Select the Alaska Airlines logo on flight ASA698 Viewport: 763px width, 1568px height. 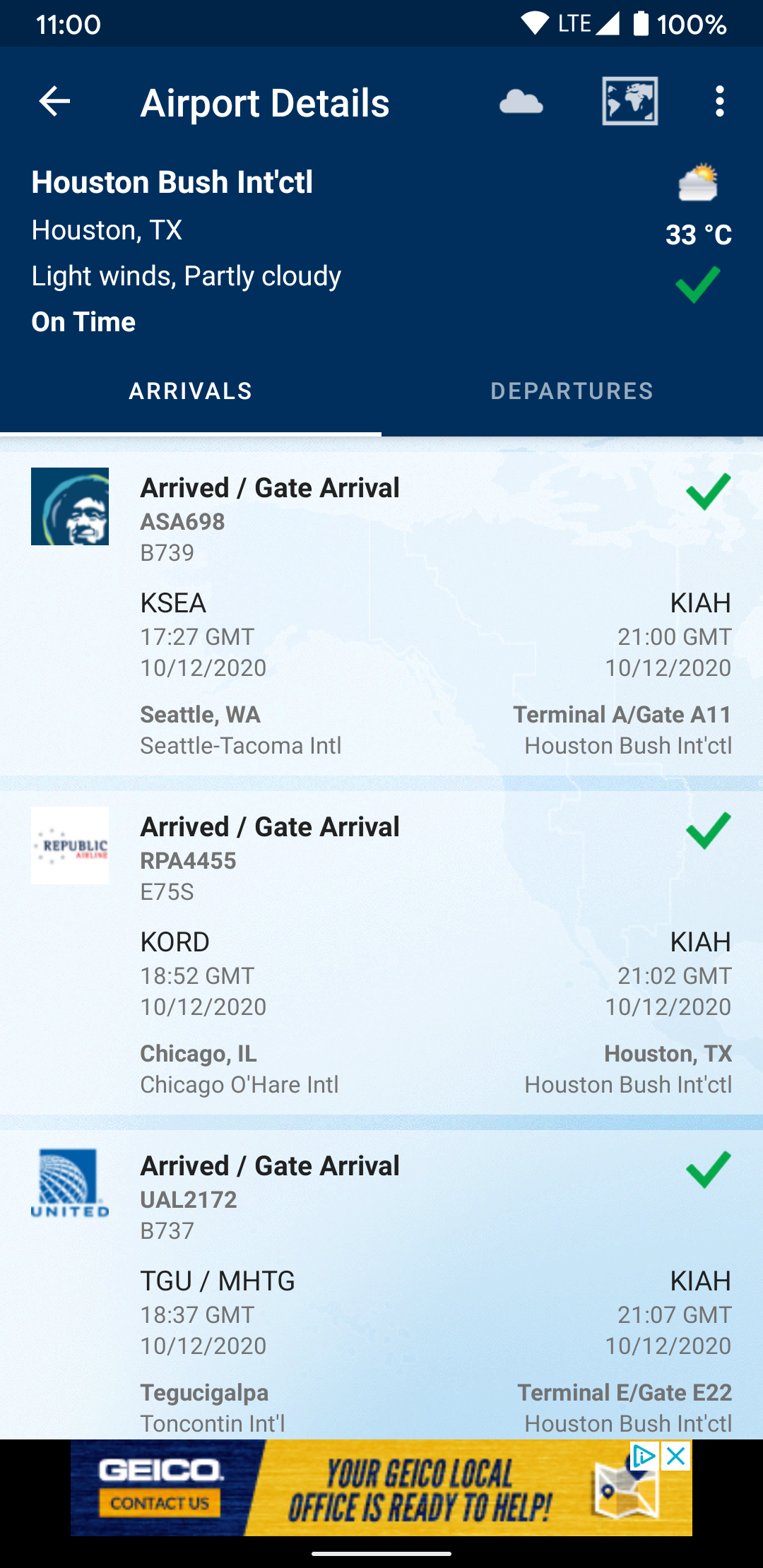click(70, 506)
